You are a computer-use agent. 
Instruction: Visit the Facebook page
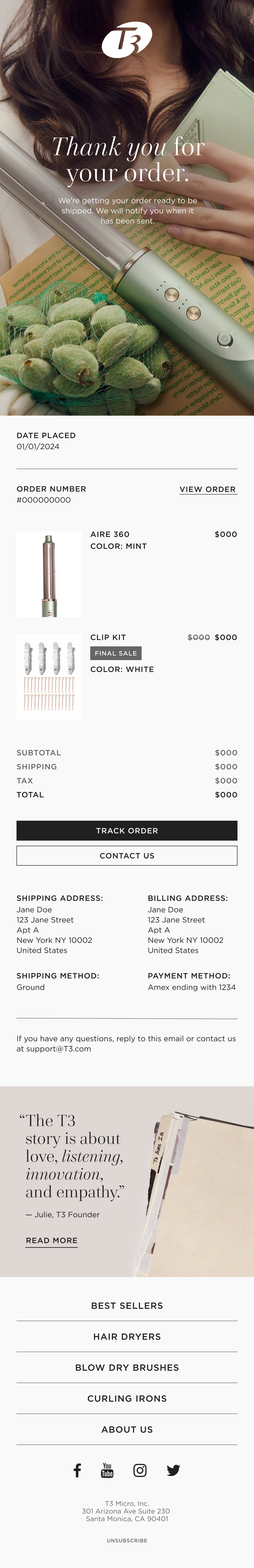pos(77,1471)
